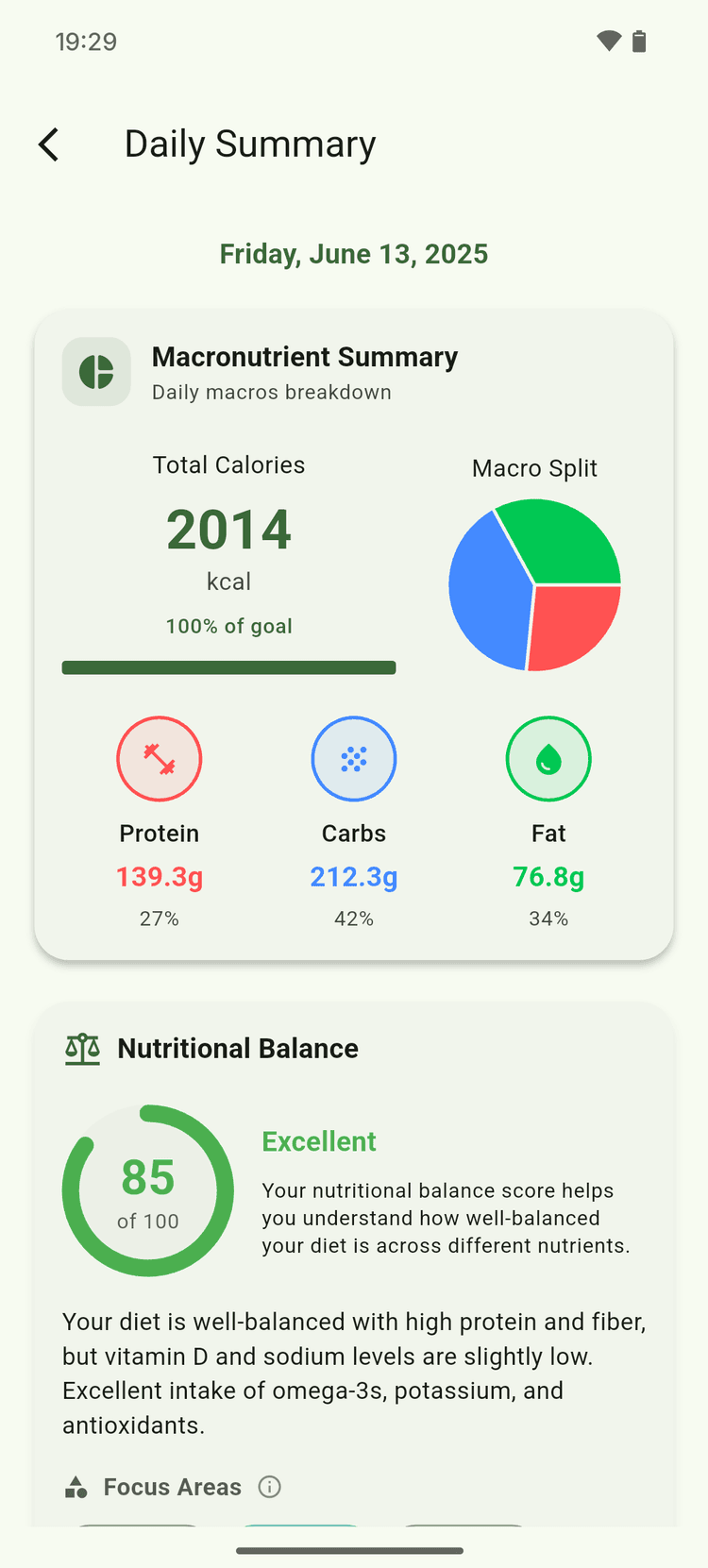Tap the red dumbbell Protein icon
The width and height of the screenshot is (708, 1568).
[159, 758]
